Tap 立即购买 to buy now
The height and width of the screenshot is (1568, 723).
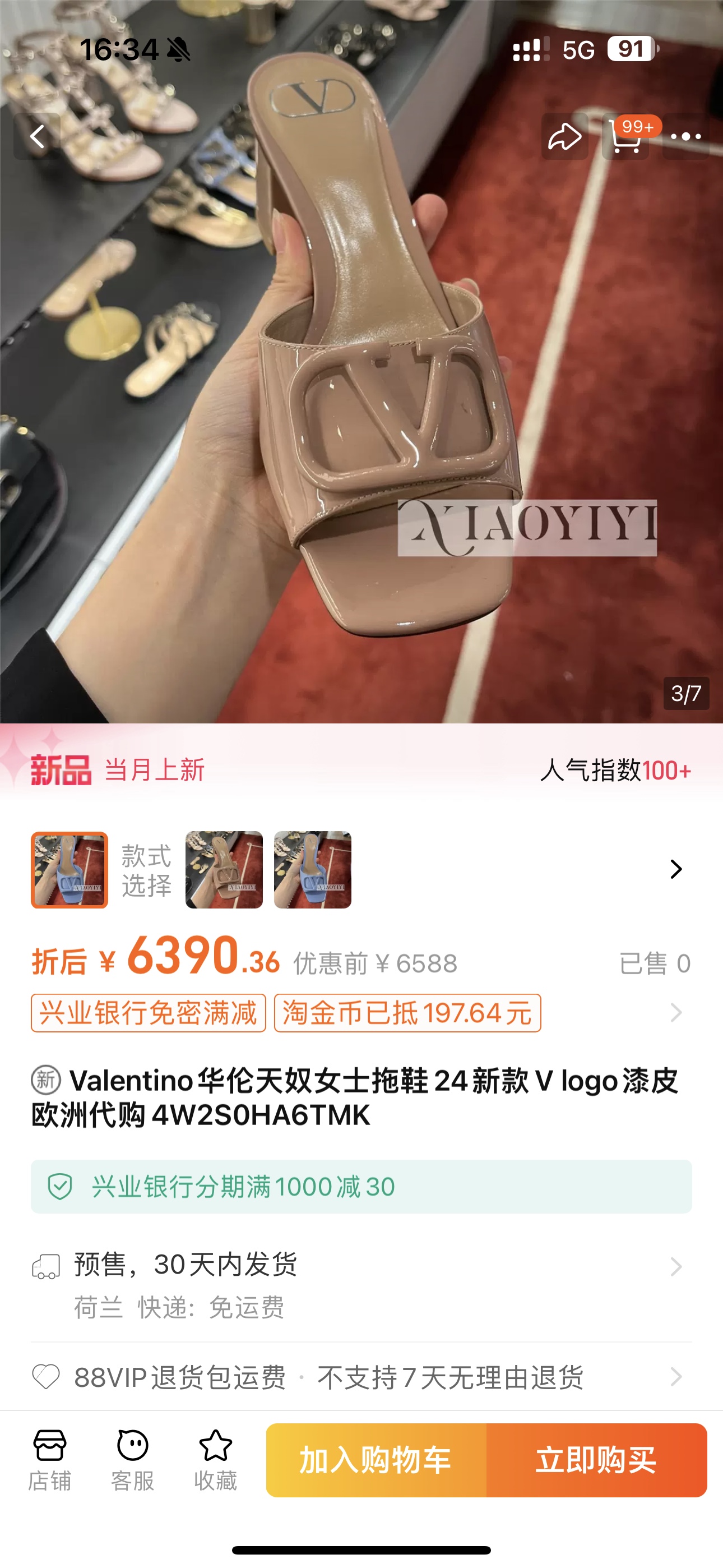click(x=596, y=1460)
